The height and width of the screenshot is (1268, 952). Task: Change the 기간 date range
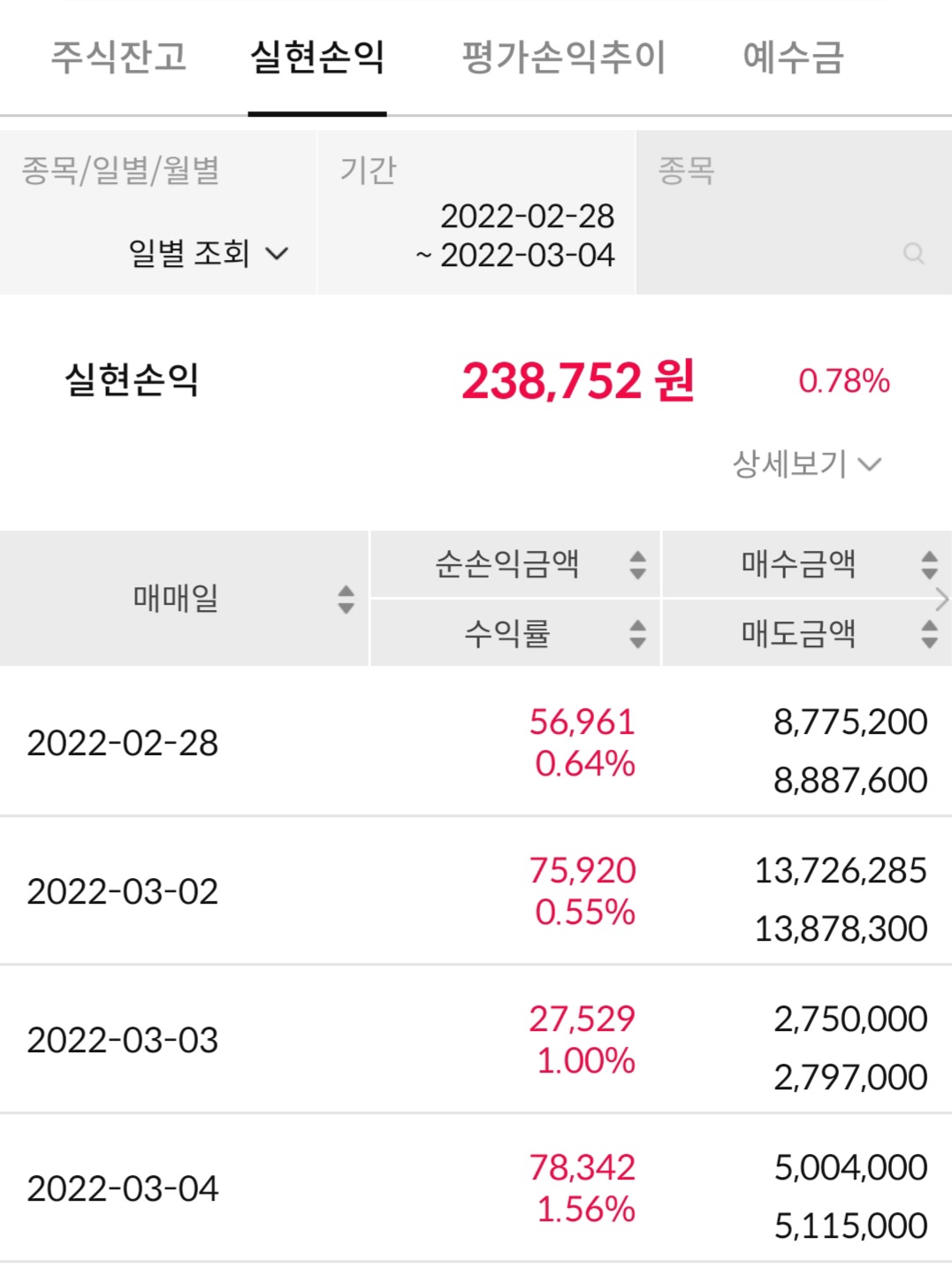(x=516, y=235)
